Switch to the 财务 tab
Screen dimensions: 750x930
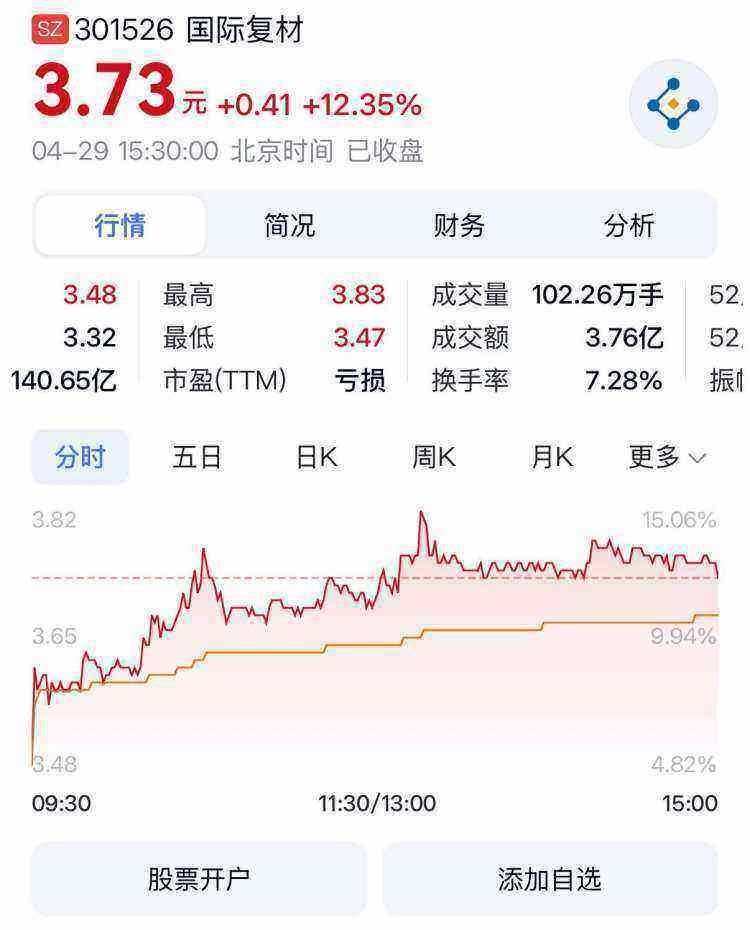(459, 226)
